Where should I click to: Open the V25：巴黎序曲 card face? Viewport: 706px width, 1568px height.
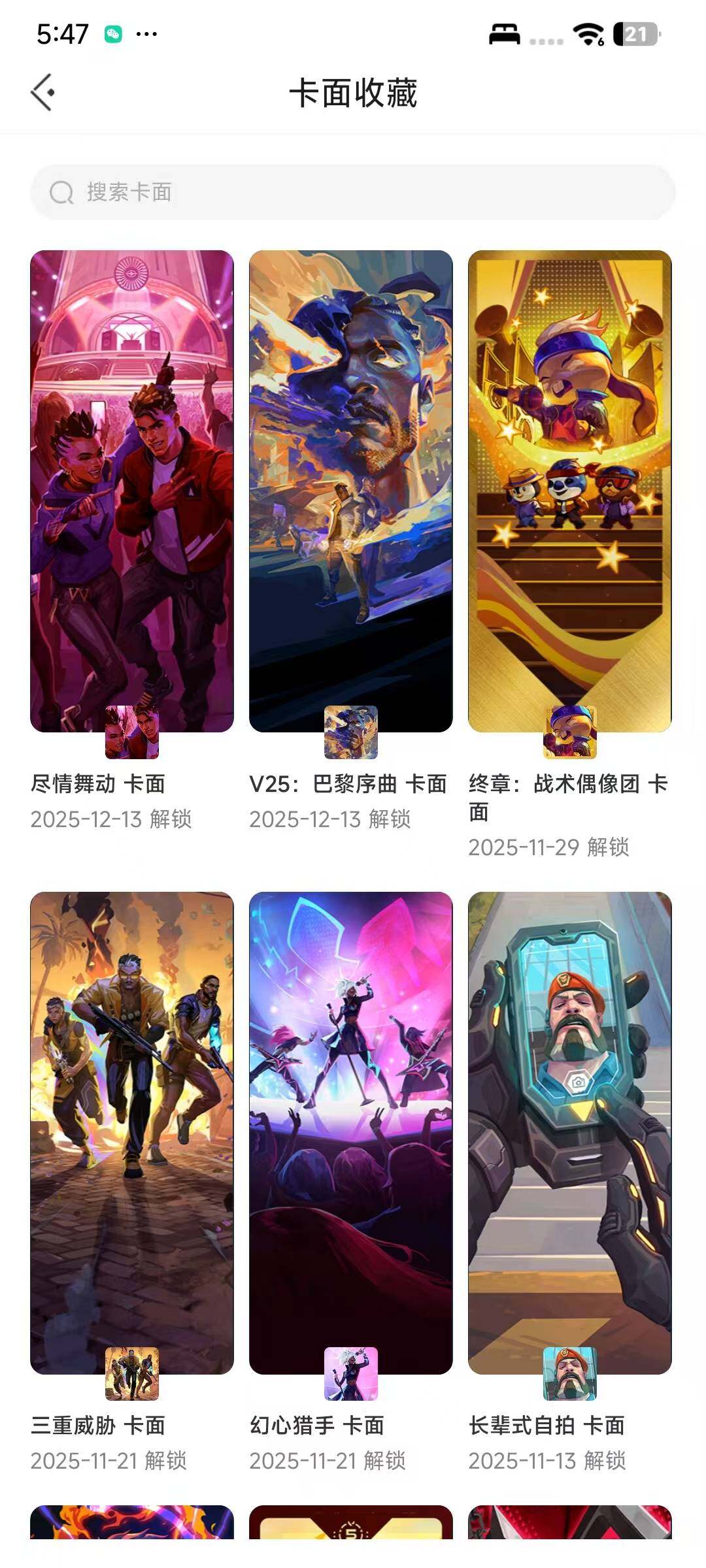tap(351, 490)
